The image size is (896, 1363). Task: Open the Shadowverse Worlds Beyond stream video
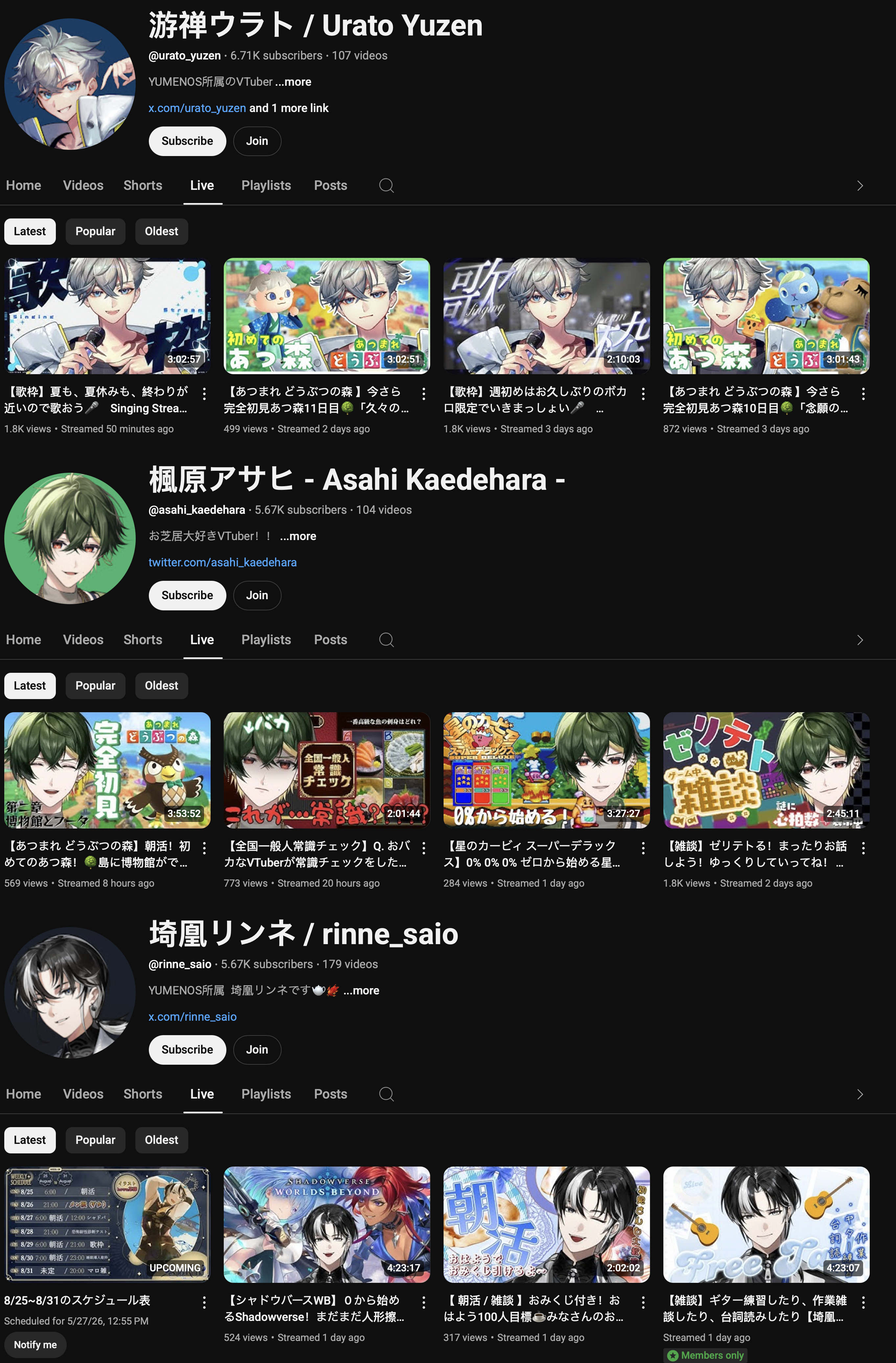(x=327, y=1224)
